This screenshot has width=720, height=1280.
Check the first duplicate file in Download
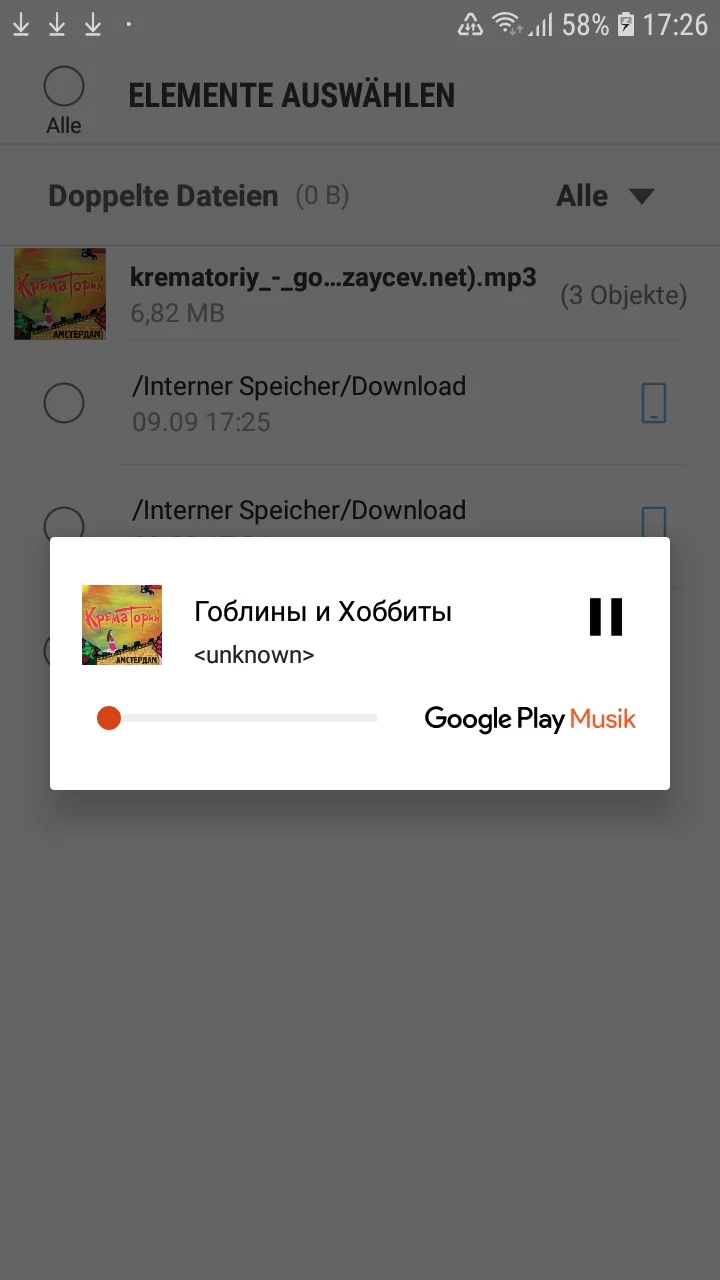(x=64, y=403)
